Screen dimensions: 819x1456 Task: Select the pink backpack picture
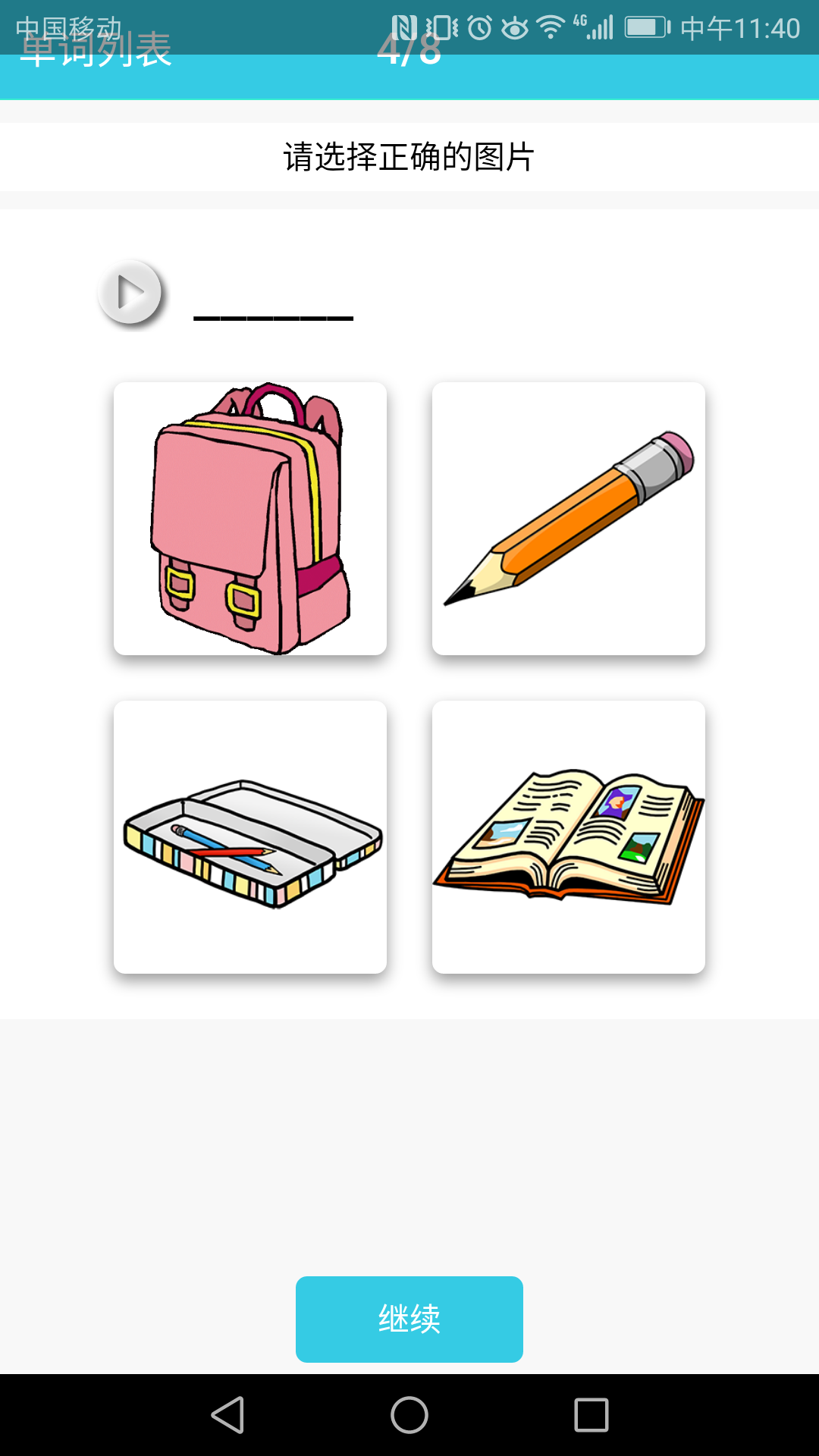[250, 518]
